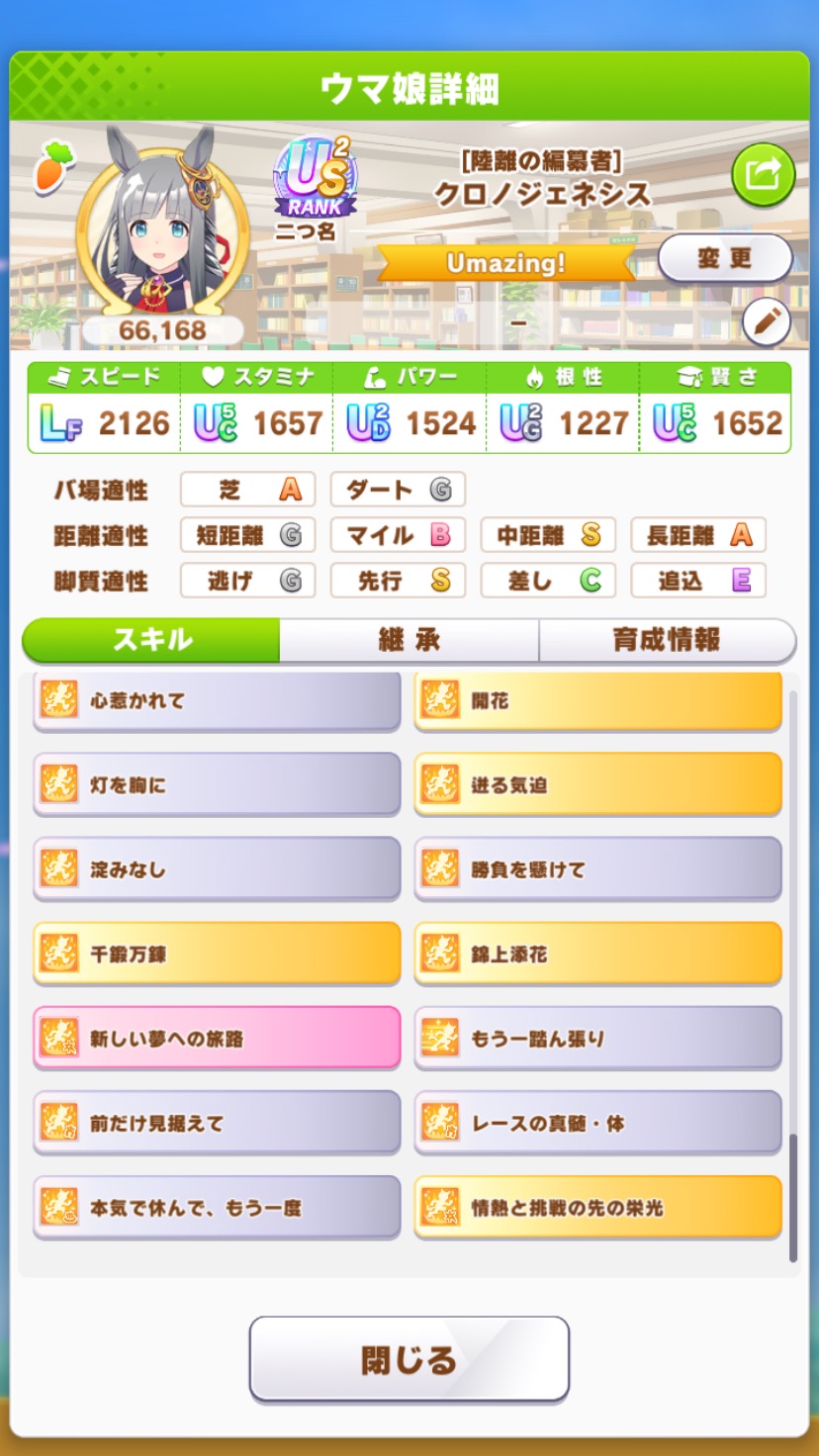This screenshot has width=819, height=1456.
Task: View skill 新しい夢への旅路
Action: pos(216,1039)
